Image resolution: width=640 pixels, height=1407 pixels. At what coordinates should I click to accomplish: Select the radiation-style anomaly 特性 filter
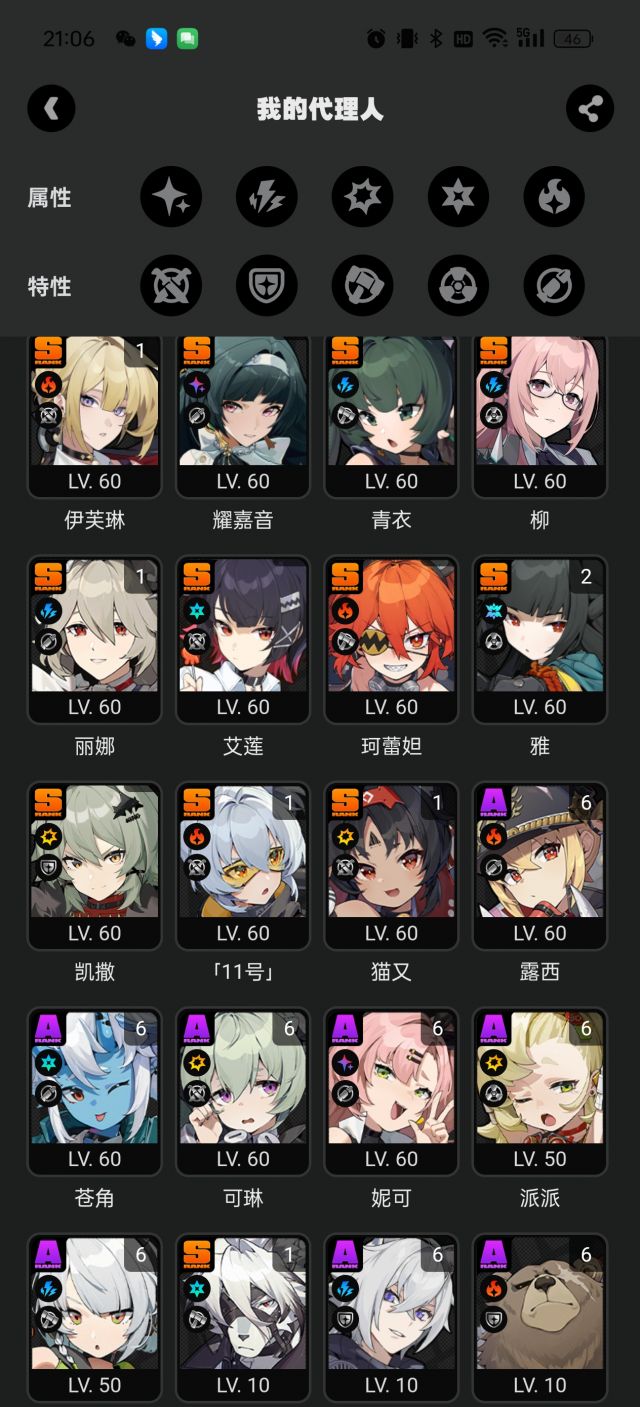(x=458, y=286)
